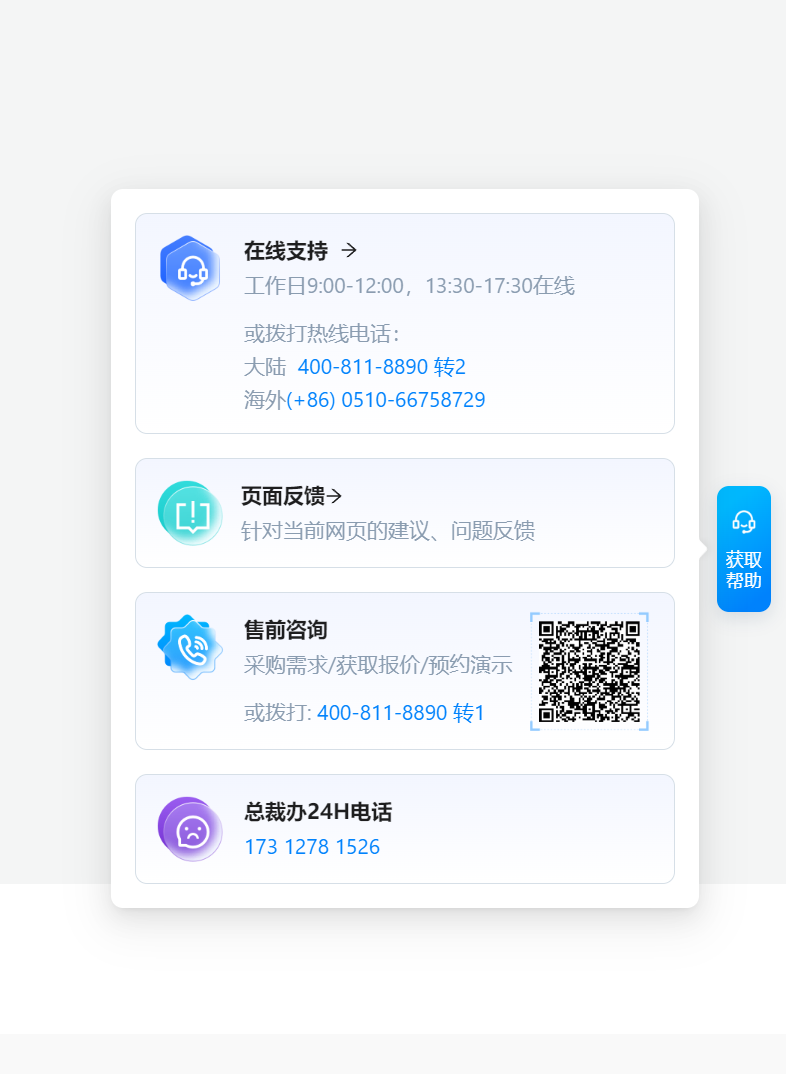Dial the 总裁办 24H phone 173 1278 1526
Image resolution: width=786 pixels, height=1074 pixels.
tap(312, 848)
